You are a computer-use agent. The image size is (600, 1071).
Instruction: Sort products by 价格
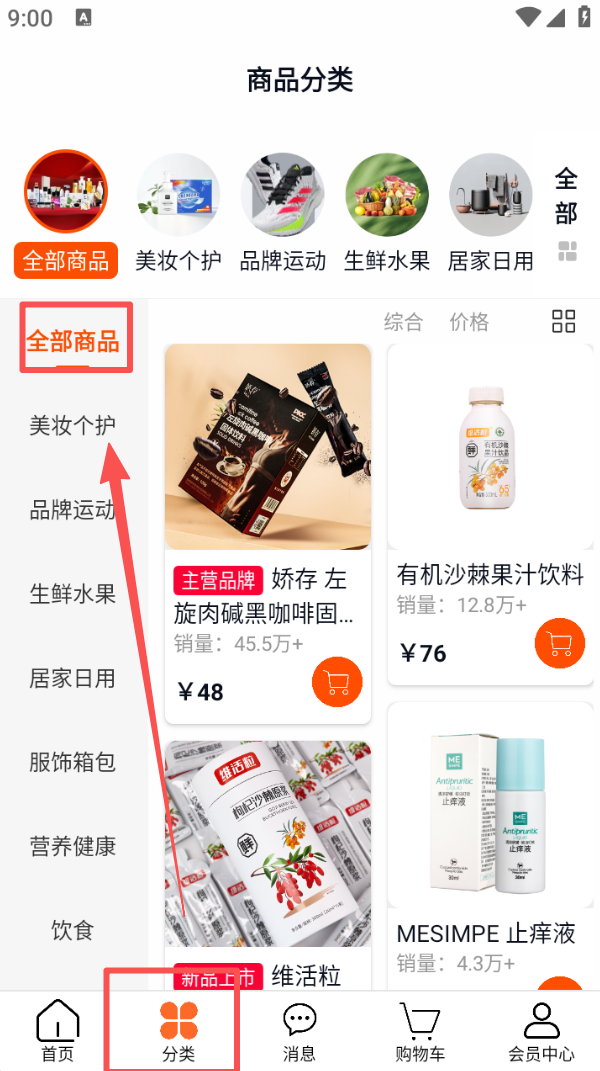(x=469, y=322)
